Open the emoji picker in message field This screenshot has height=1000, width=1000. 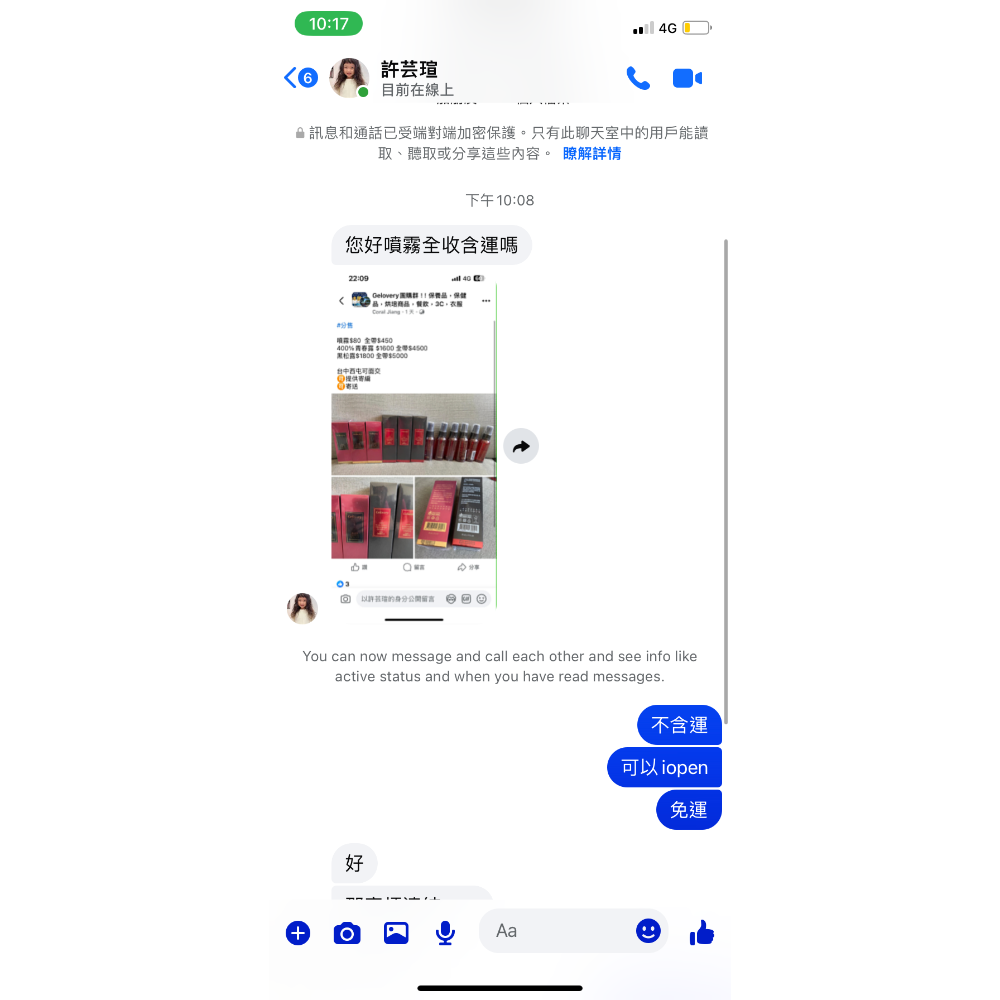click(648, 931)
